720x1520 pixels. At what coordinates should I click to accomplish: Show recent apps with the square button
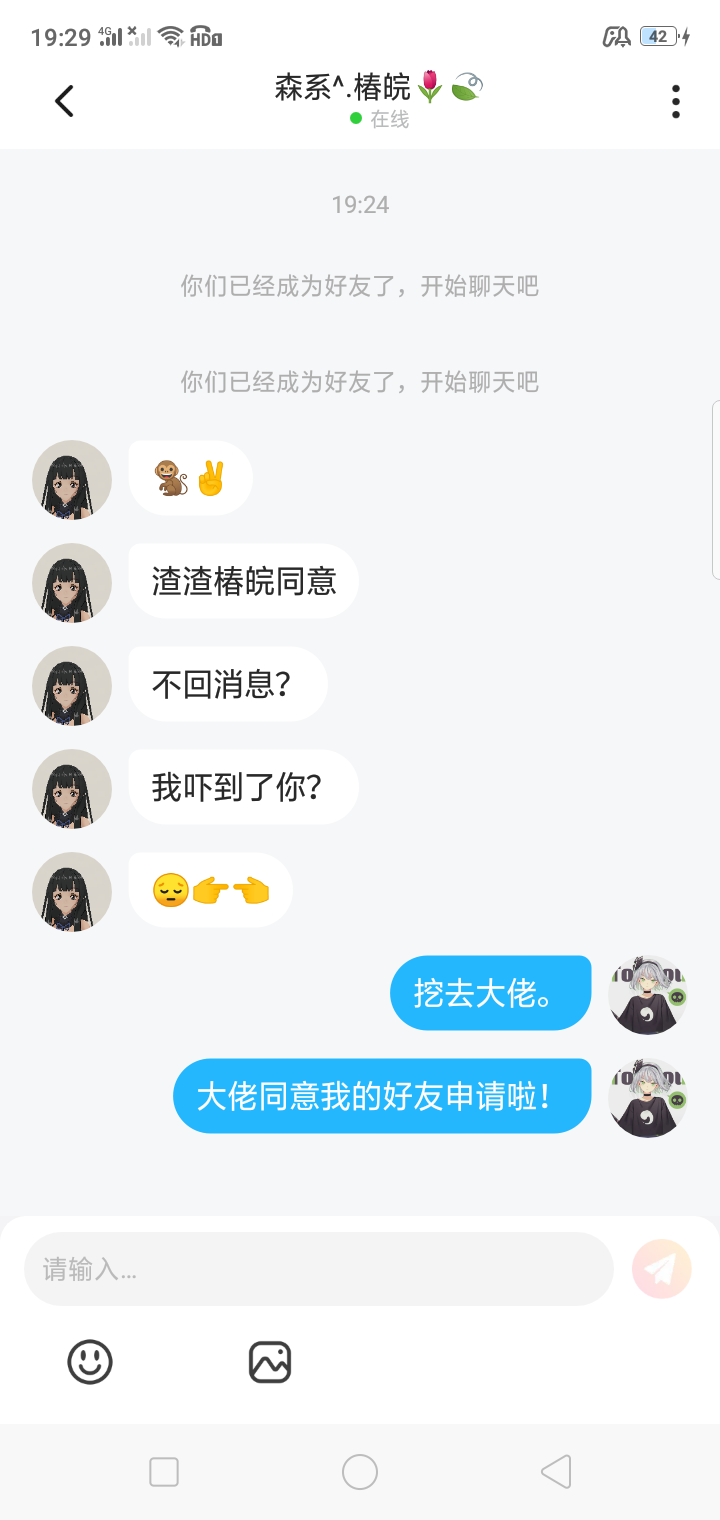pos(164,1472)
